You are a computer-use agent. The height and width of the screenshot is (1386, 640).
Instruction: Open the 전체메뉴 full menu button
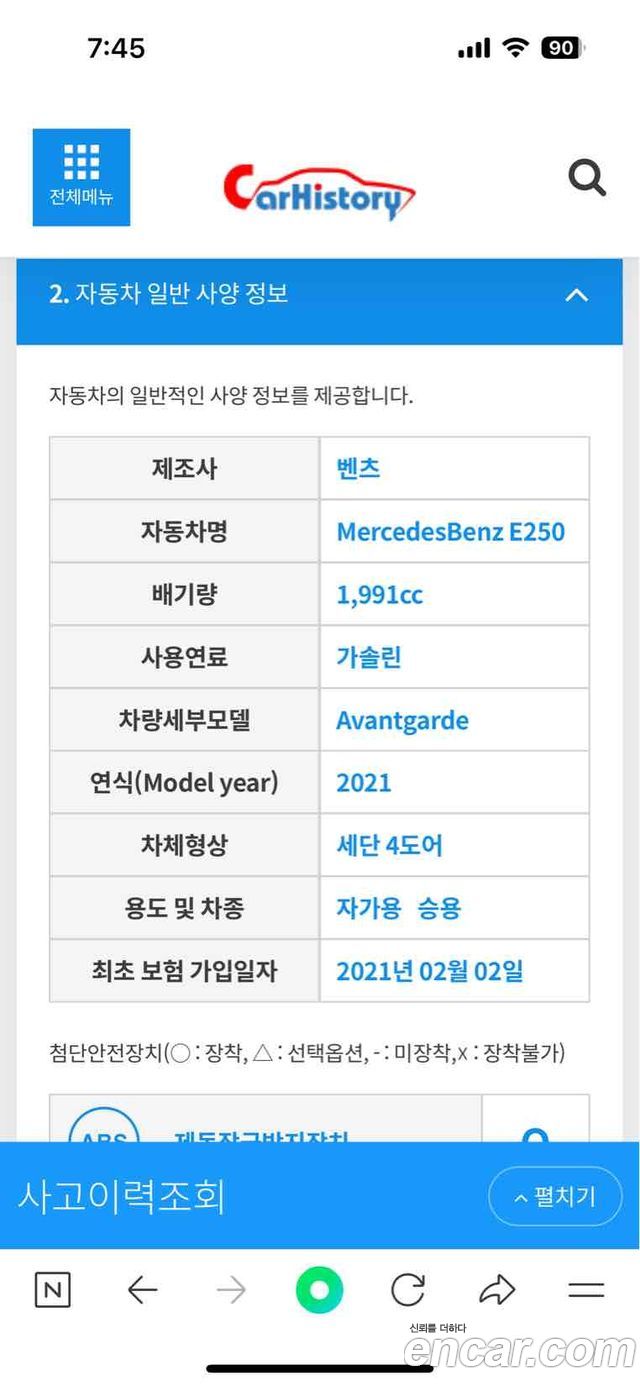(81, 177)
